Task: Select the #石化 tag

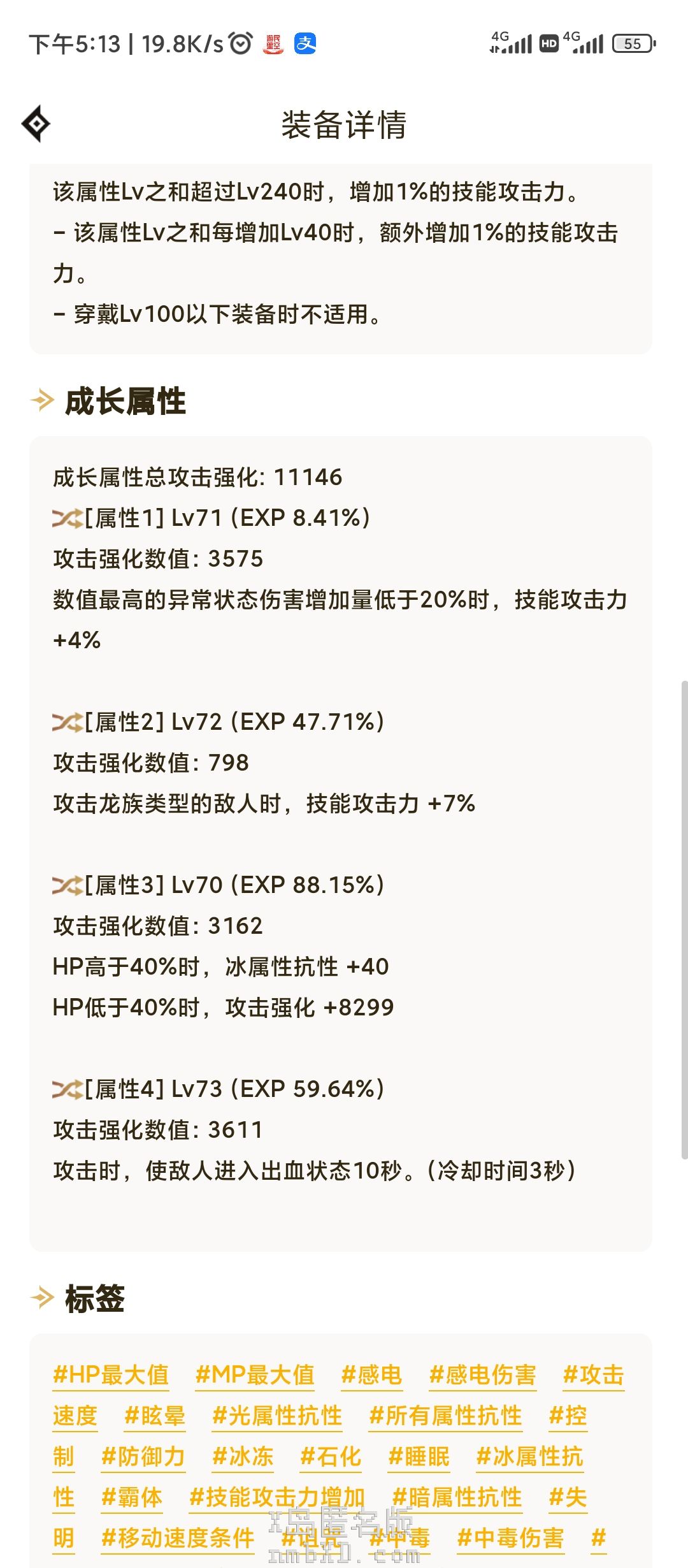Action: pos(331,1456)
